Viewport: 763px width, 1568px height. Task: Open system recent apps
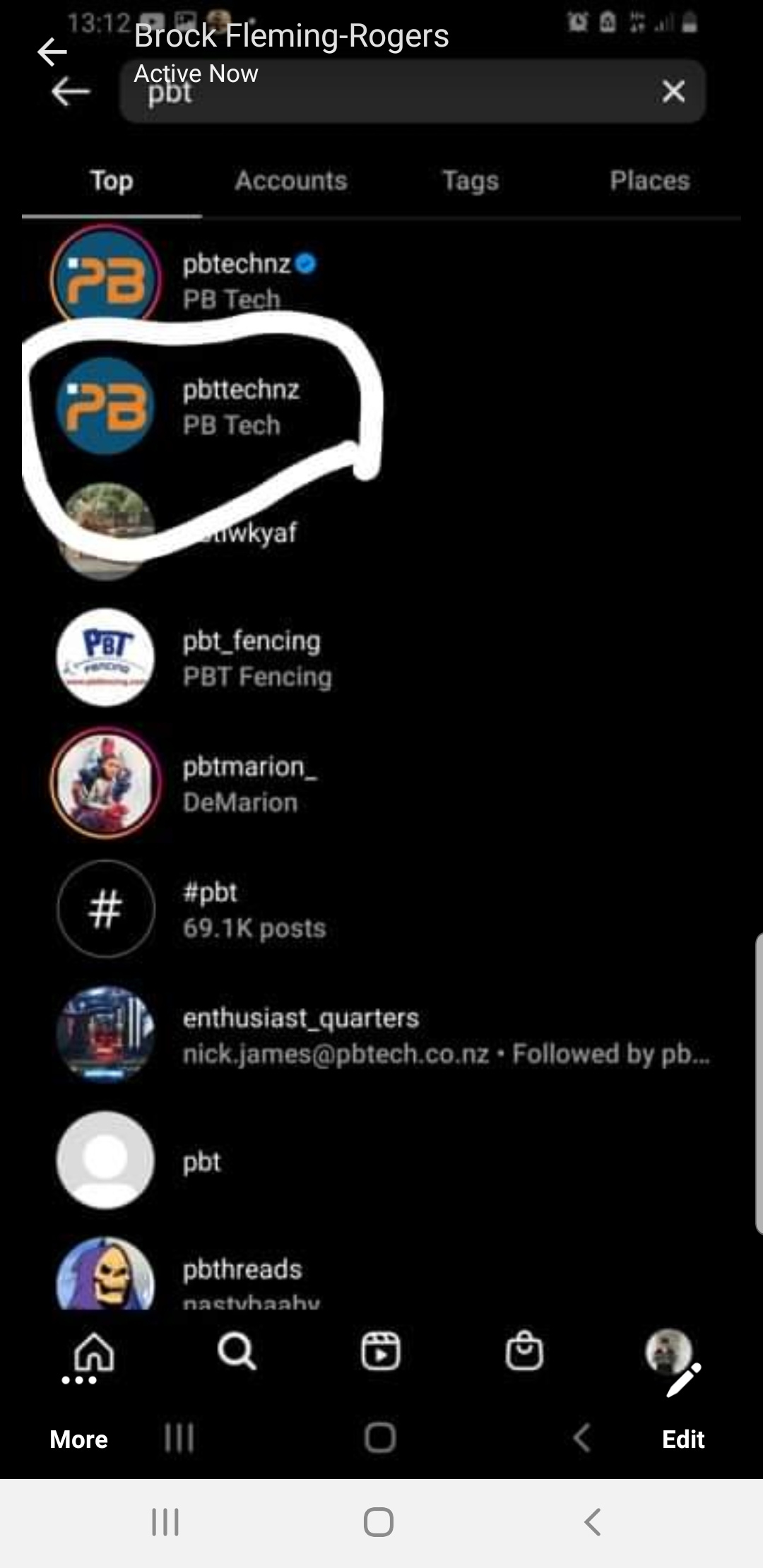[165, 1522]
